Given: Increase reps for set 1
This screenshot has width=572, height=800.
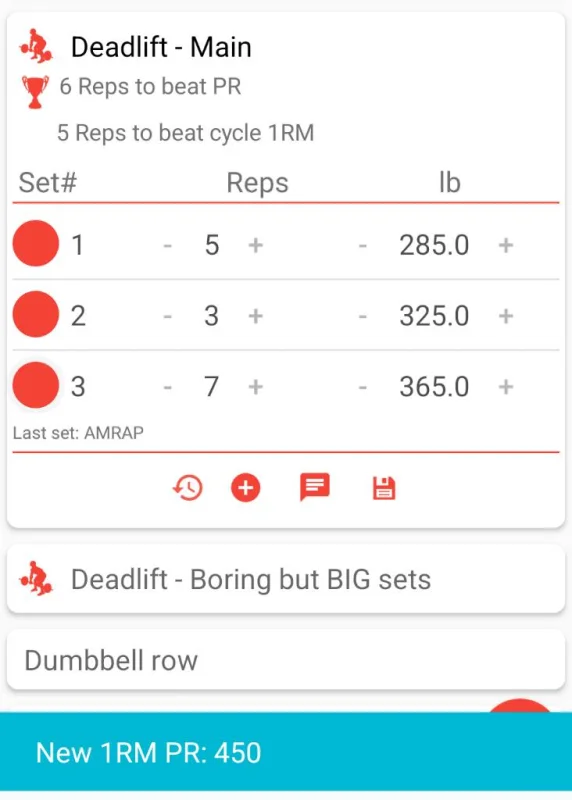Looking at the screenshot, I should [256, 245].
